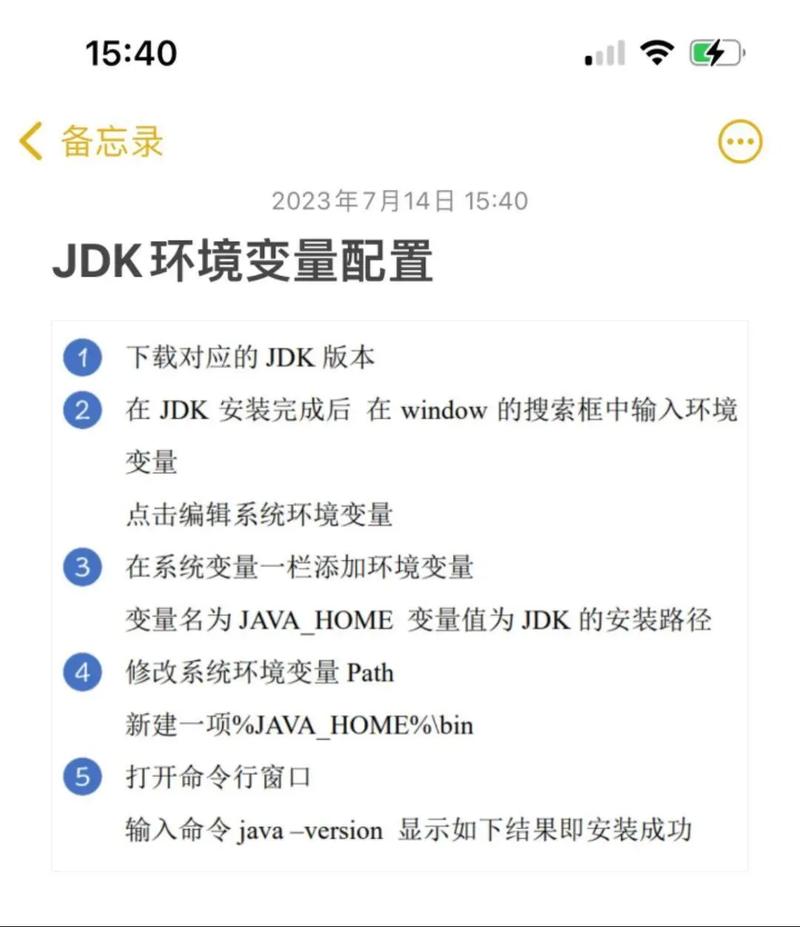The width and height of the screenshot is (800, 927).
Task: Tap the timestamp 2023年7月14日 15:40
Action: 399,200
